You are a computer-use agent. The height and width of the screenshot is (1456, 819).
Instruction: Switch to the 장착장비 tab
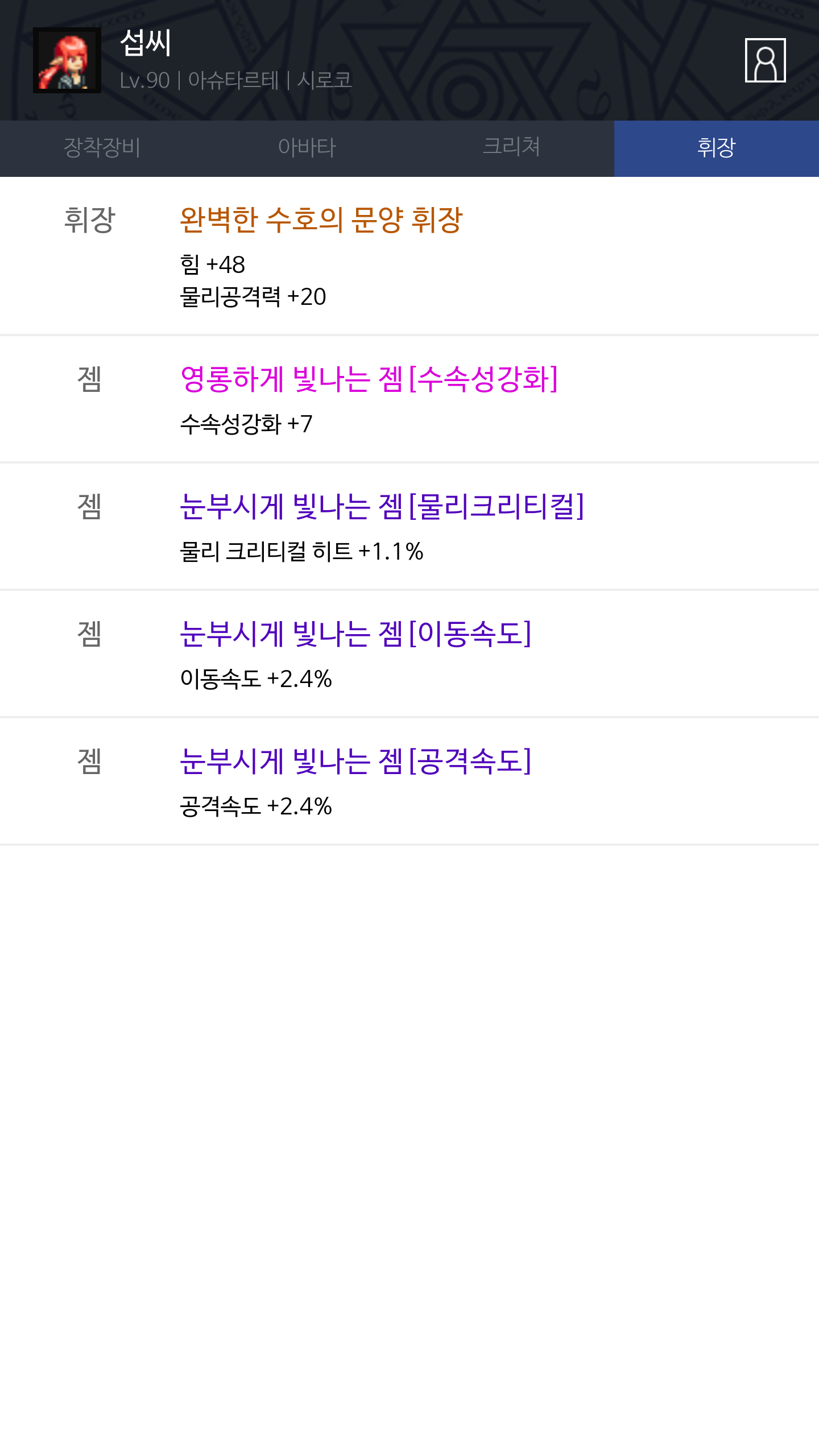(102, 148)
